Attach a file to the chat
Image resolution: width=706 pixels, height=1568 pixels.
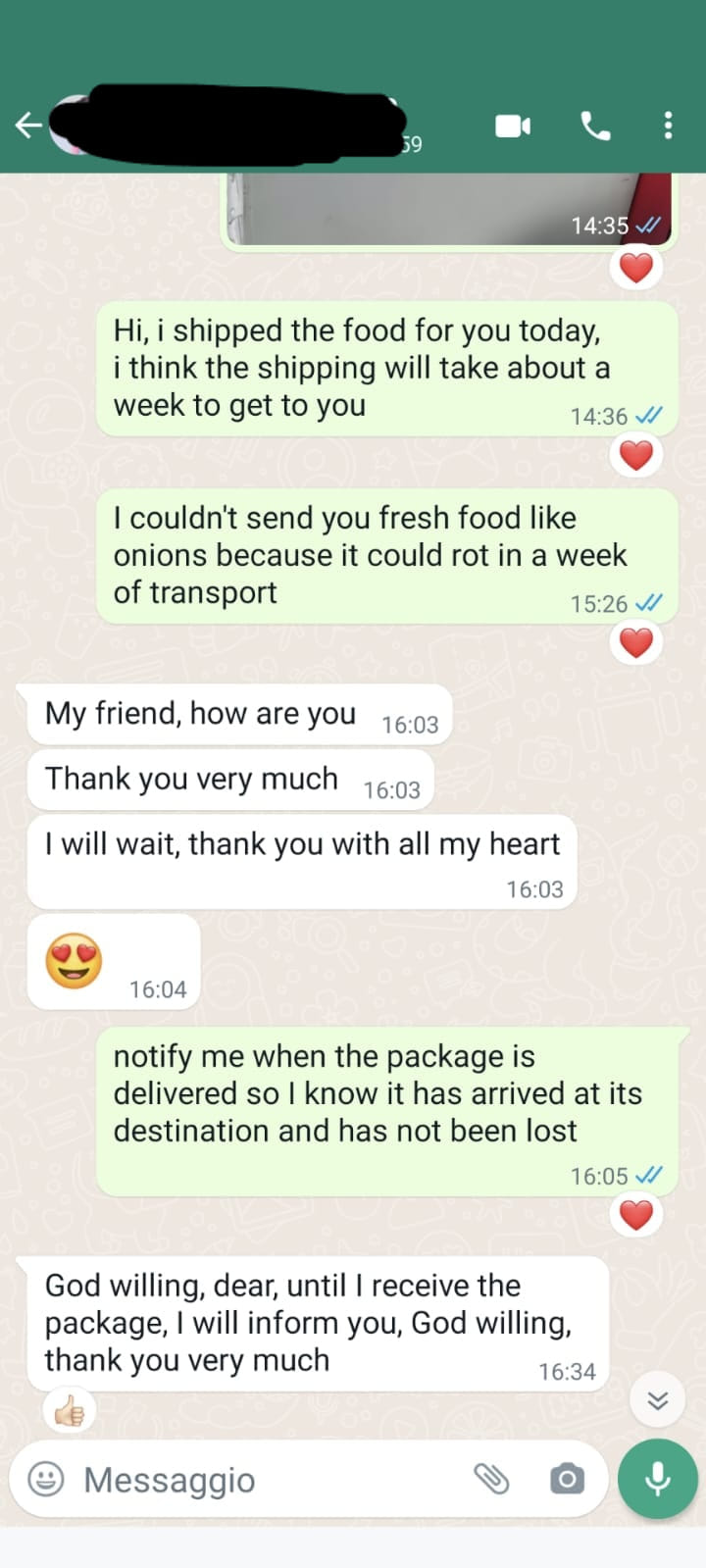point(491,1479)
